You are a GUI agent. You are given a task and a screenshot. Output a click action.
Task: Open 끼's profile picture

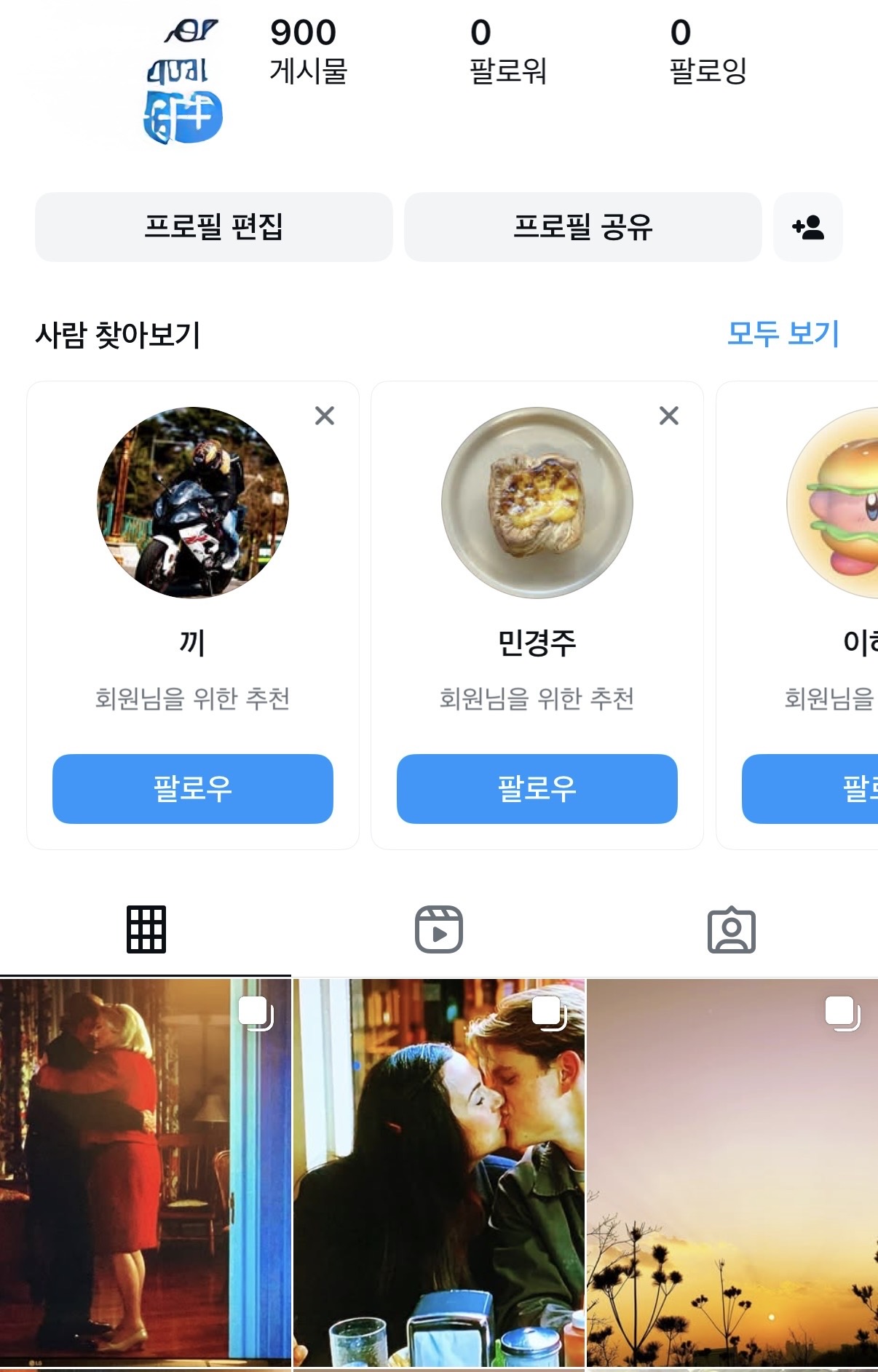coord(193,502)
